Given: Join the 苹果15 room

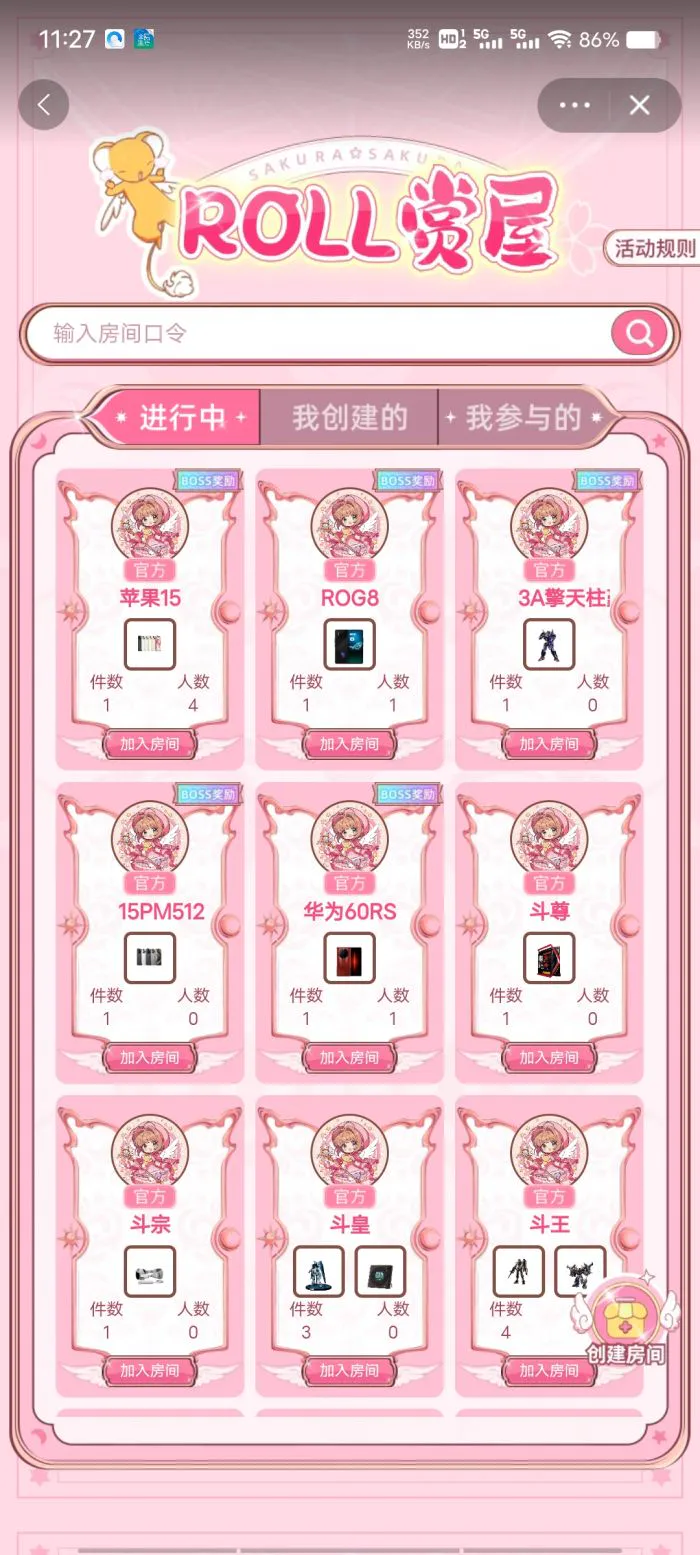Looking at the screenshot, I should pos(150,744).
